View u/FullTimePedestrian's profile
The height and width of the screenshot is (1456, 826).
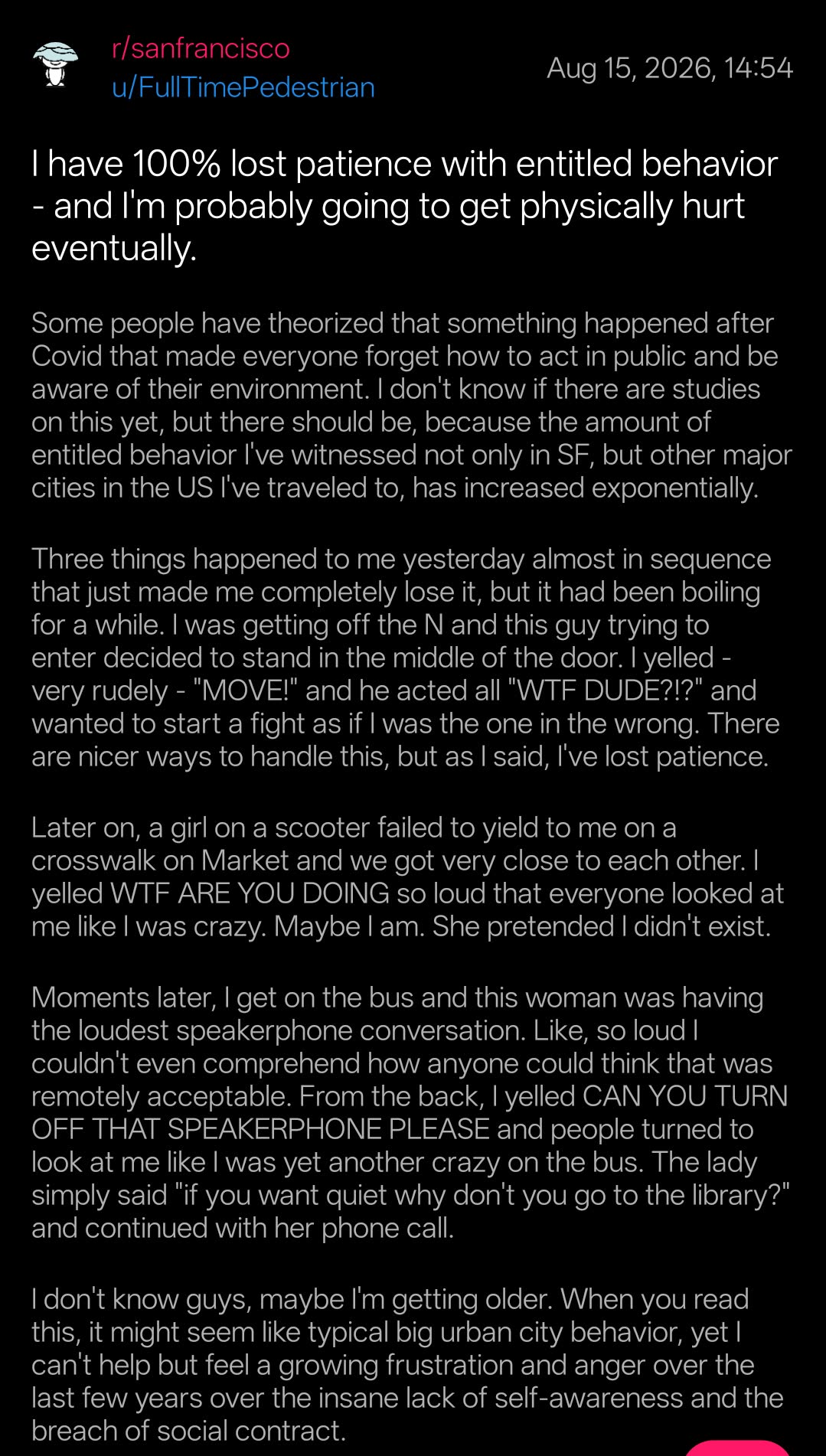click(243, 87)
